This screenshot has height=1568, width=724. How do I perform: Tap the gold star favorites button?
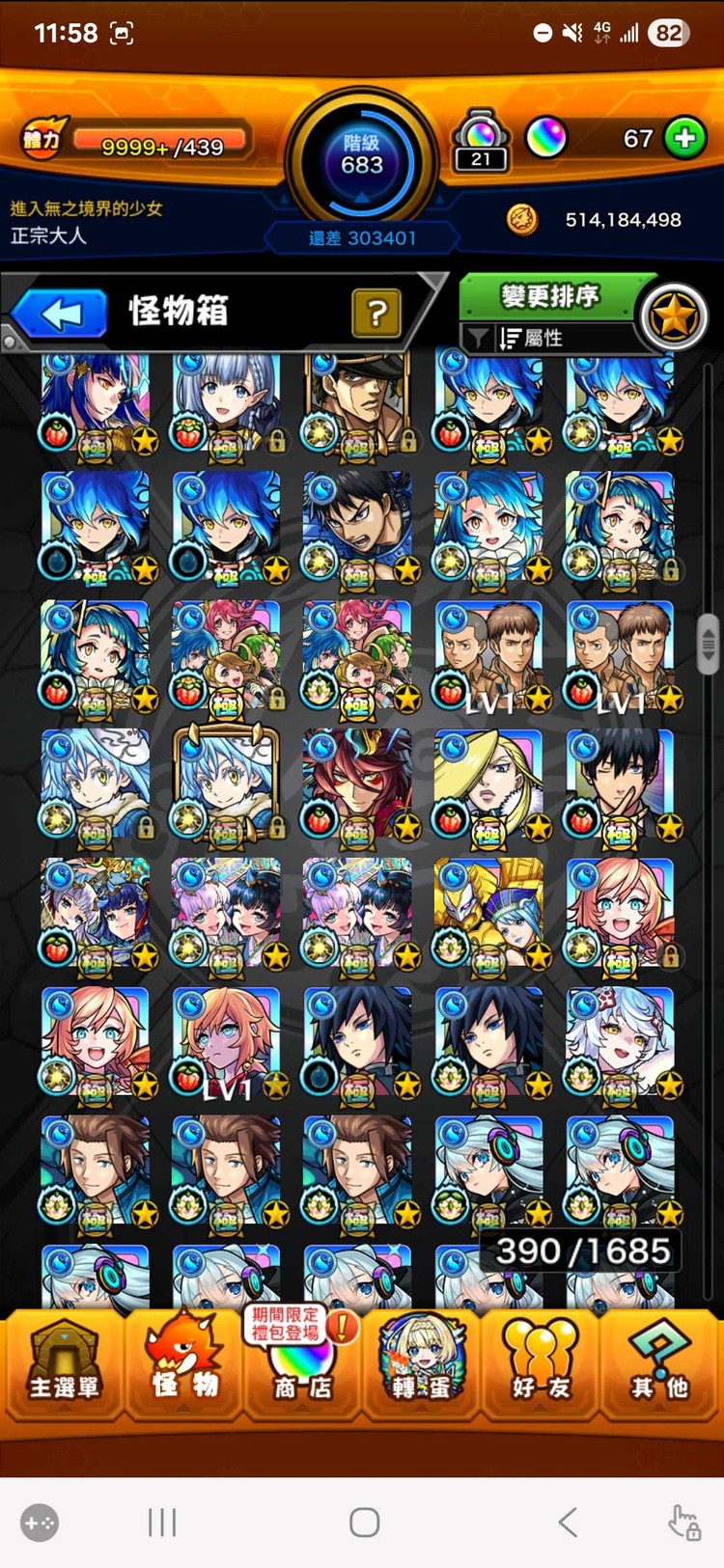[674, 316]
